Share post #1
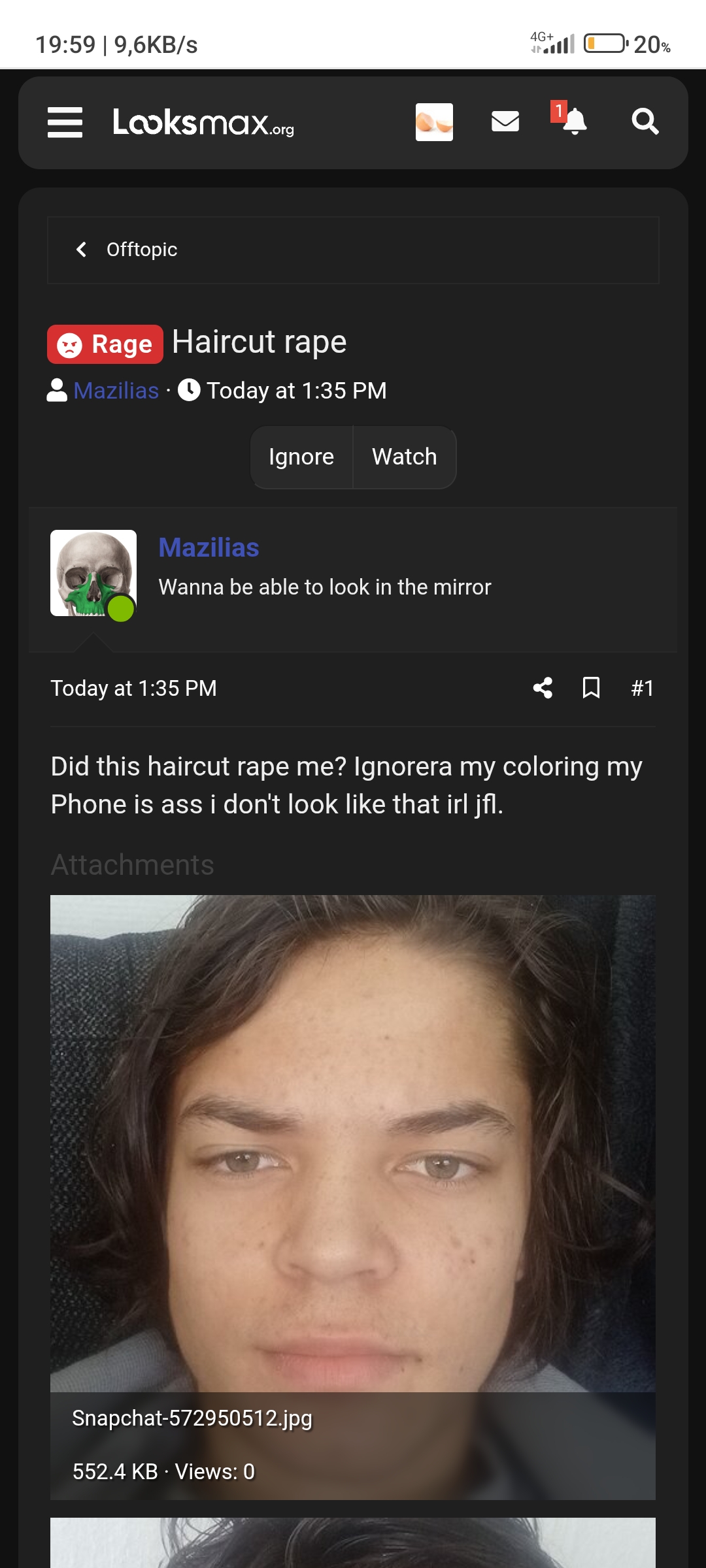This screenshot has height=1568, width=706. point(543,688)
